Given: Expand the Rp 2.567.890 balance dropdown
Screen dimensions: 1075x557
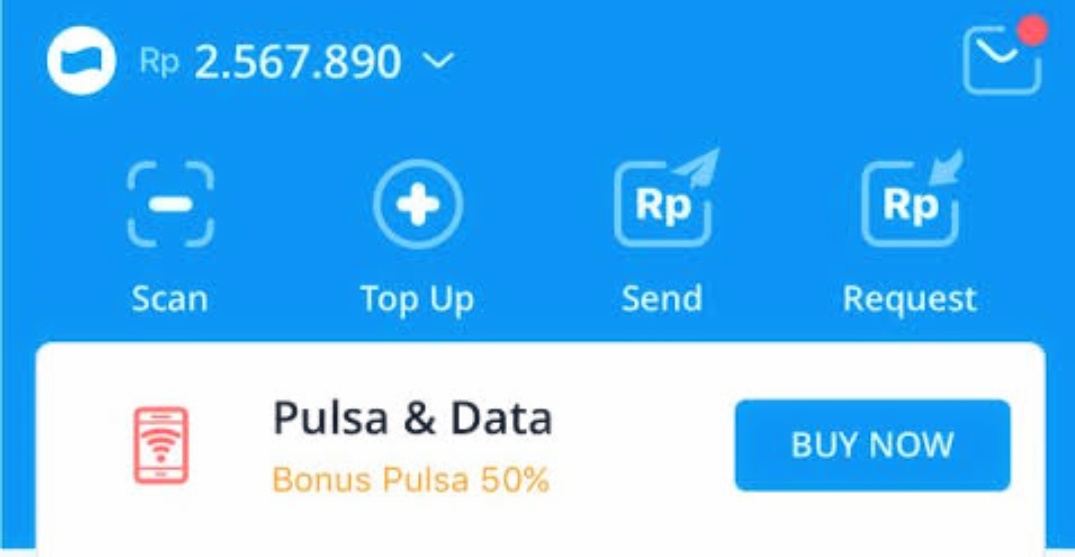Looking at the screenshot, I should point(437,62).
